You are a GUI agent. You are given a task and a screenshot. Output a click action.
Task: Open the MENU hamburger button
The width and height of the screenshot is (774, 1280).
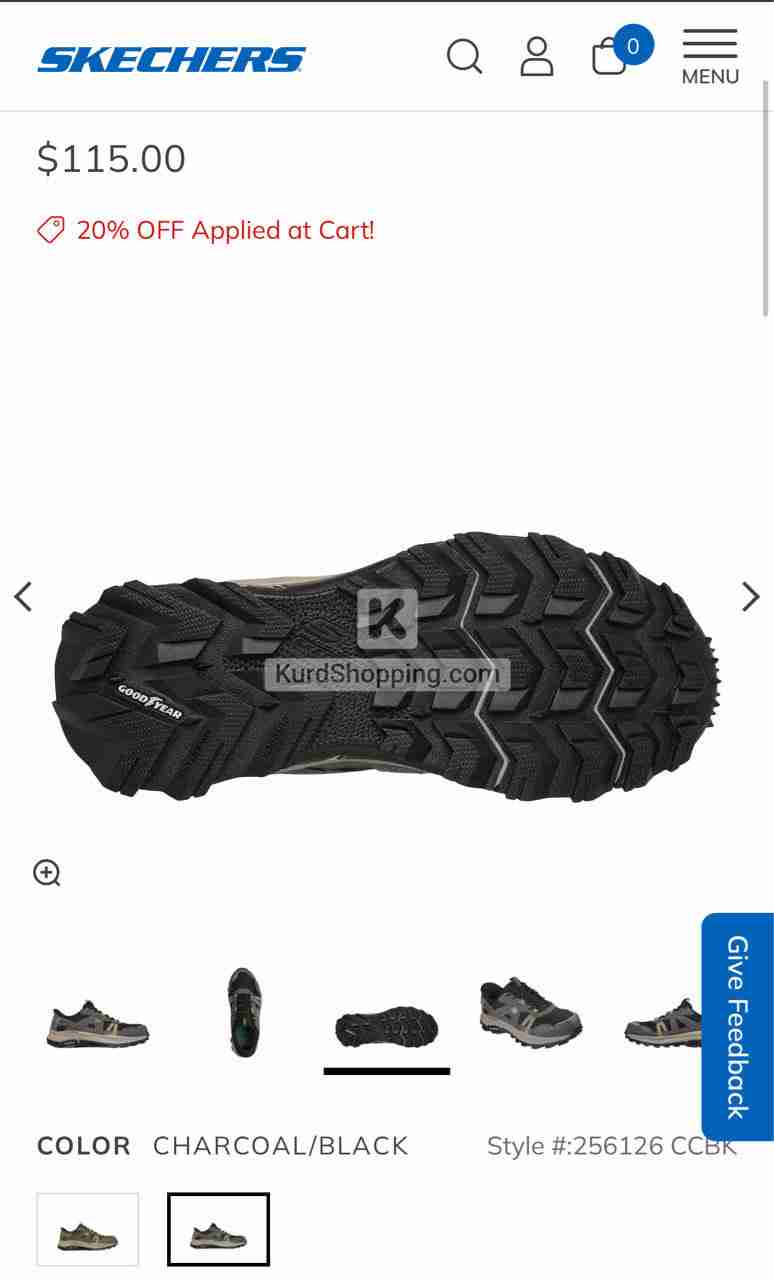point(710,57)
